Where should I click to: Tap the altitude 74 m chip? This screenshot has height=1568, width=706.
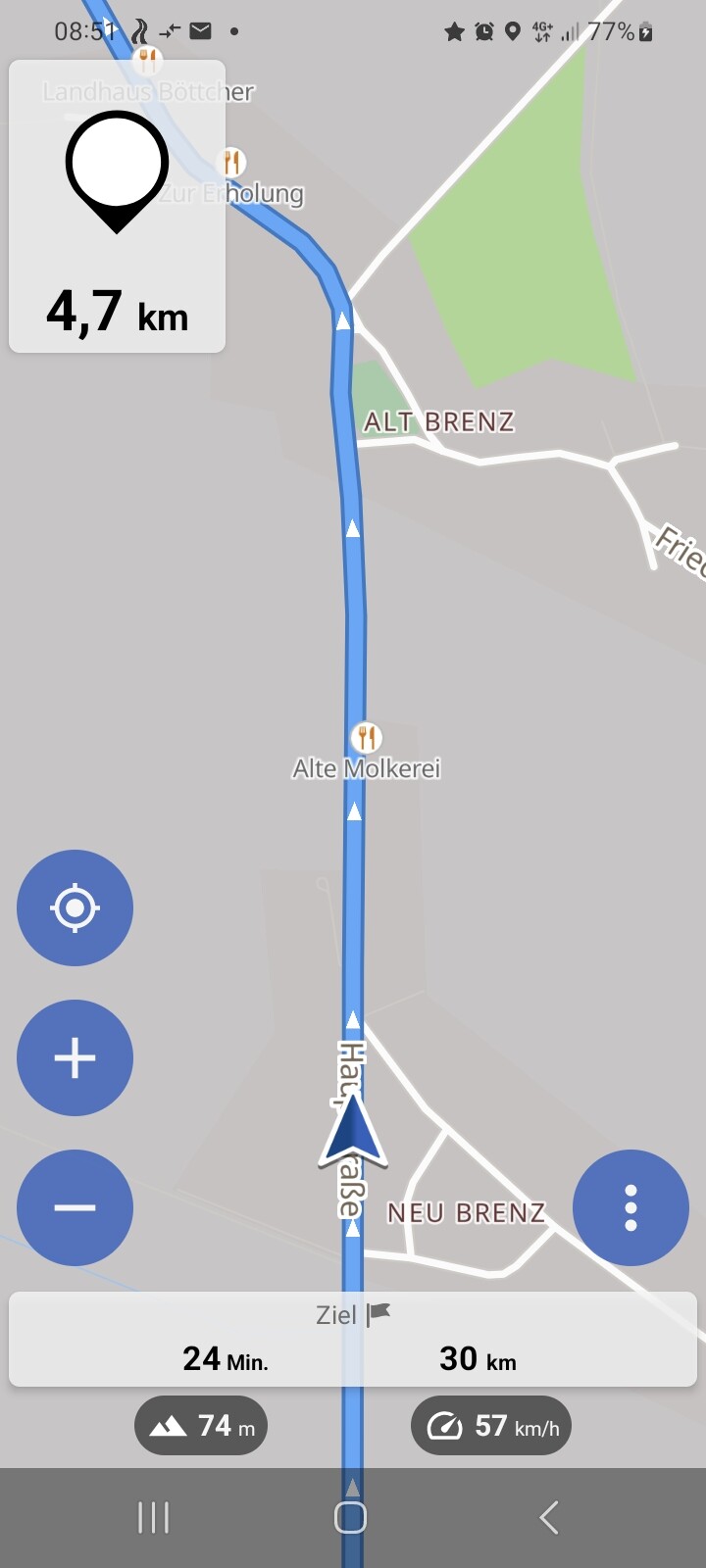tap(201, 1425)
